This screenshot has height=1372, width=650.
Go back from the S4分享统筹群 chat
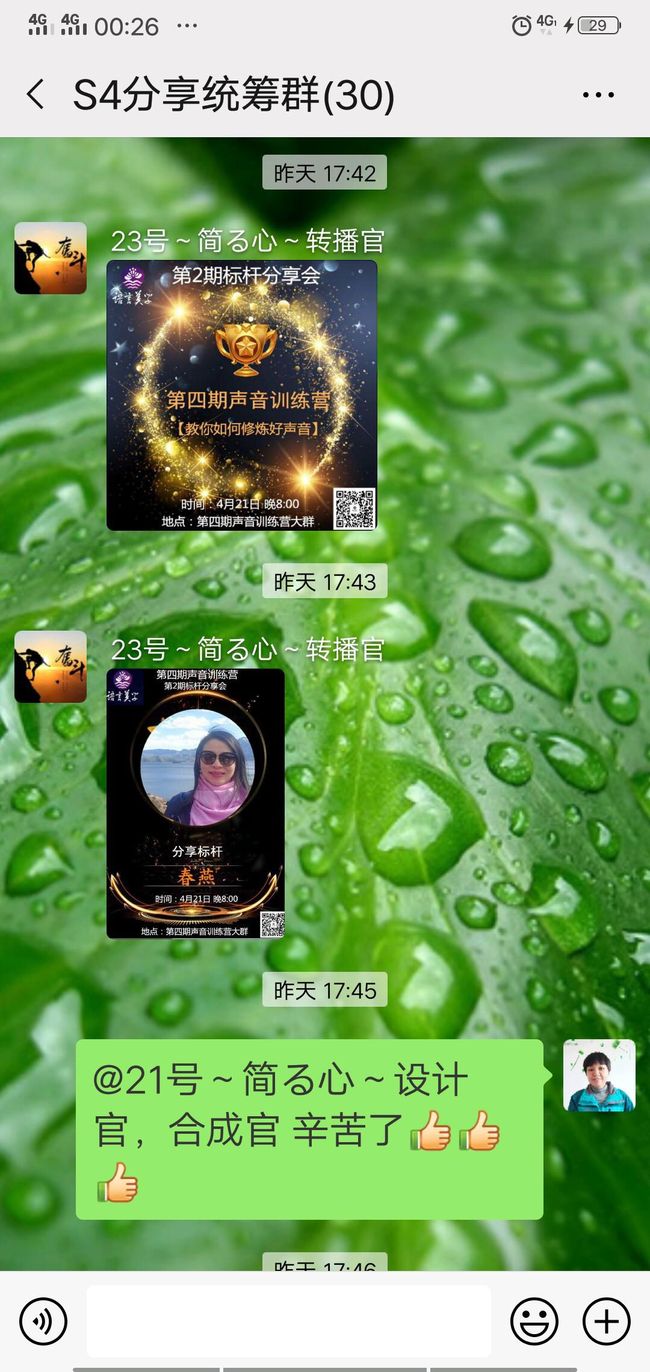(x=35, y=96)
